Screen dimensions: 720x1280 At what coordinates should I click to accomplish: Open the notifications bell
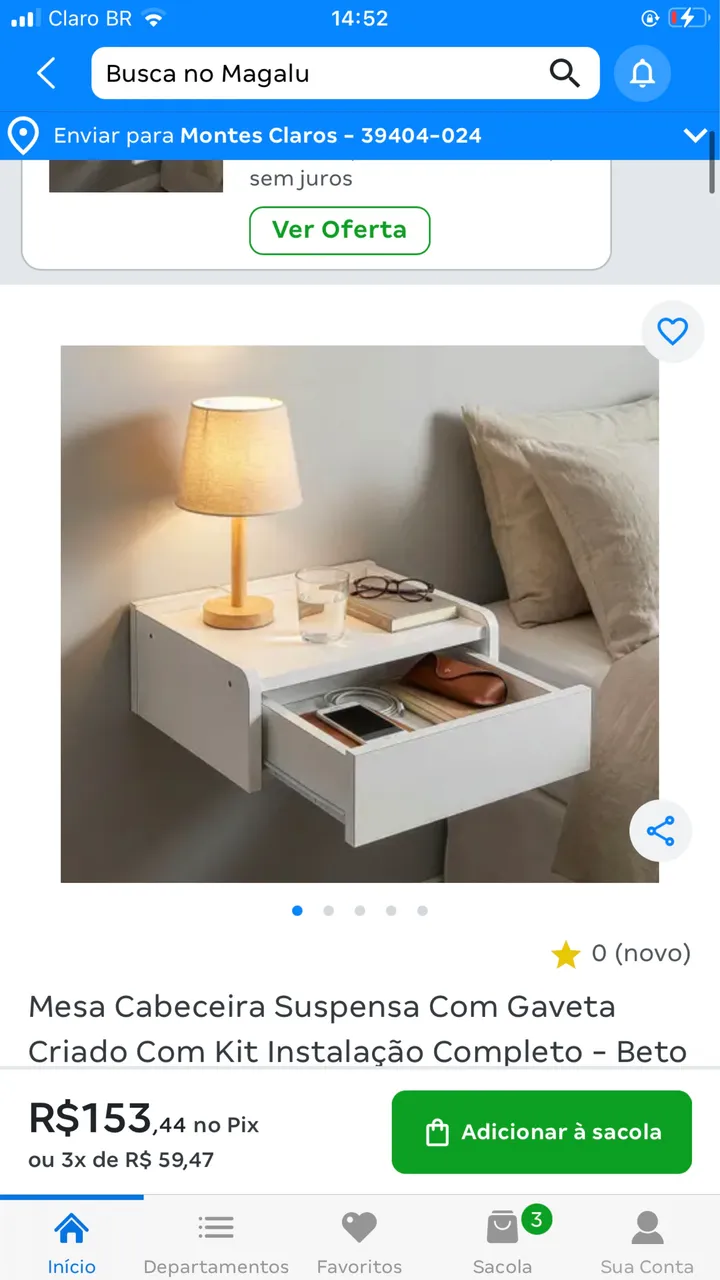(x=642, y=73)
